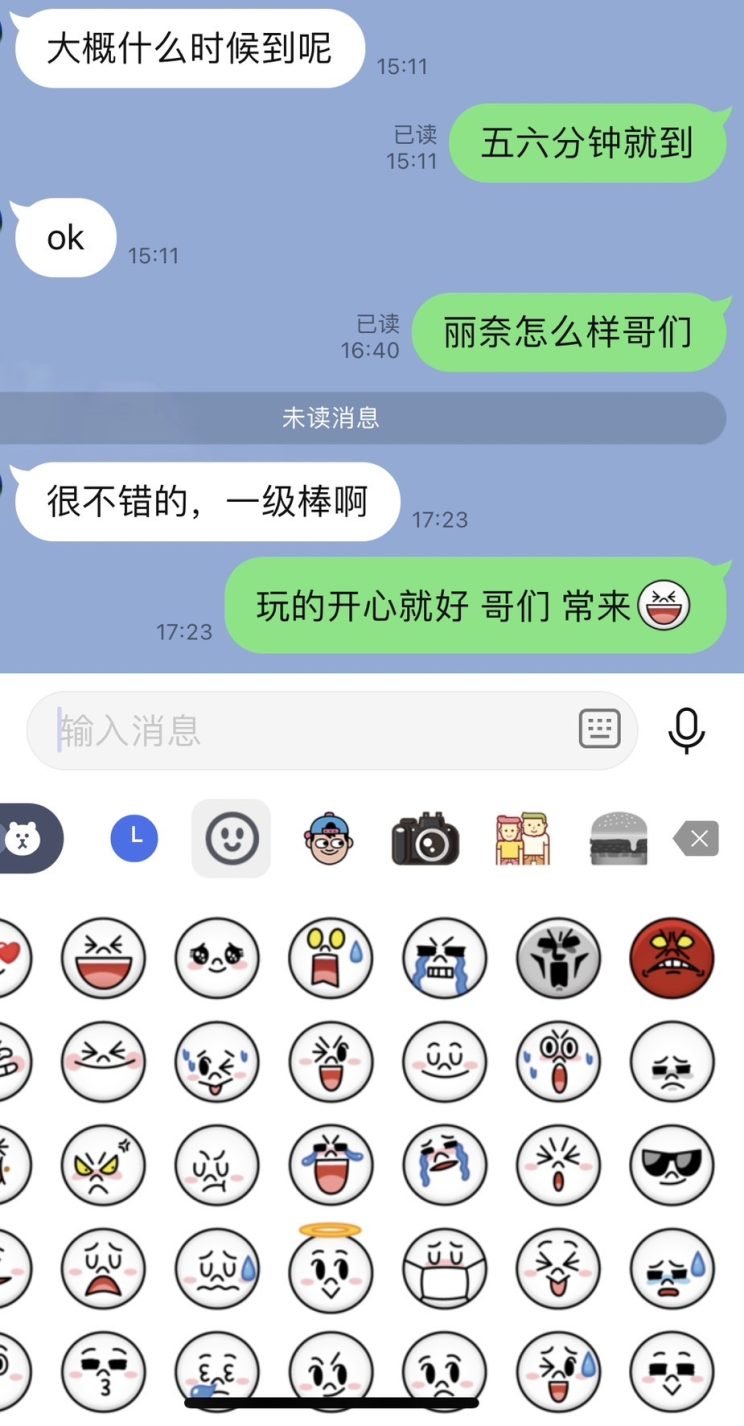Image resolution: width=744 pixels, height=1426 pixels.
Task: Insert the red angry face emoji
Action: click(672, 958)
